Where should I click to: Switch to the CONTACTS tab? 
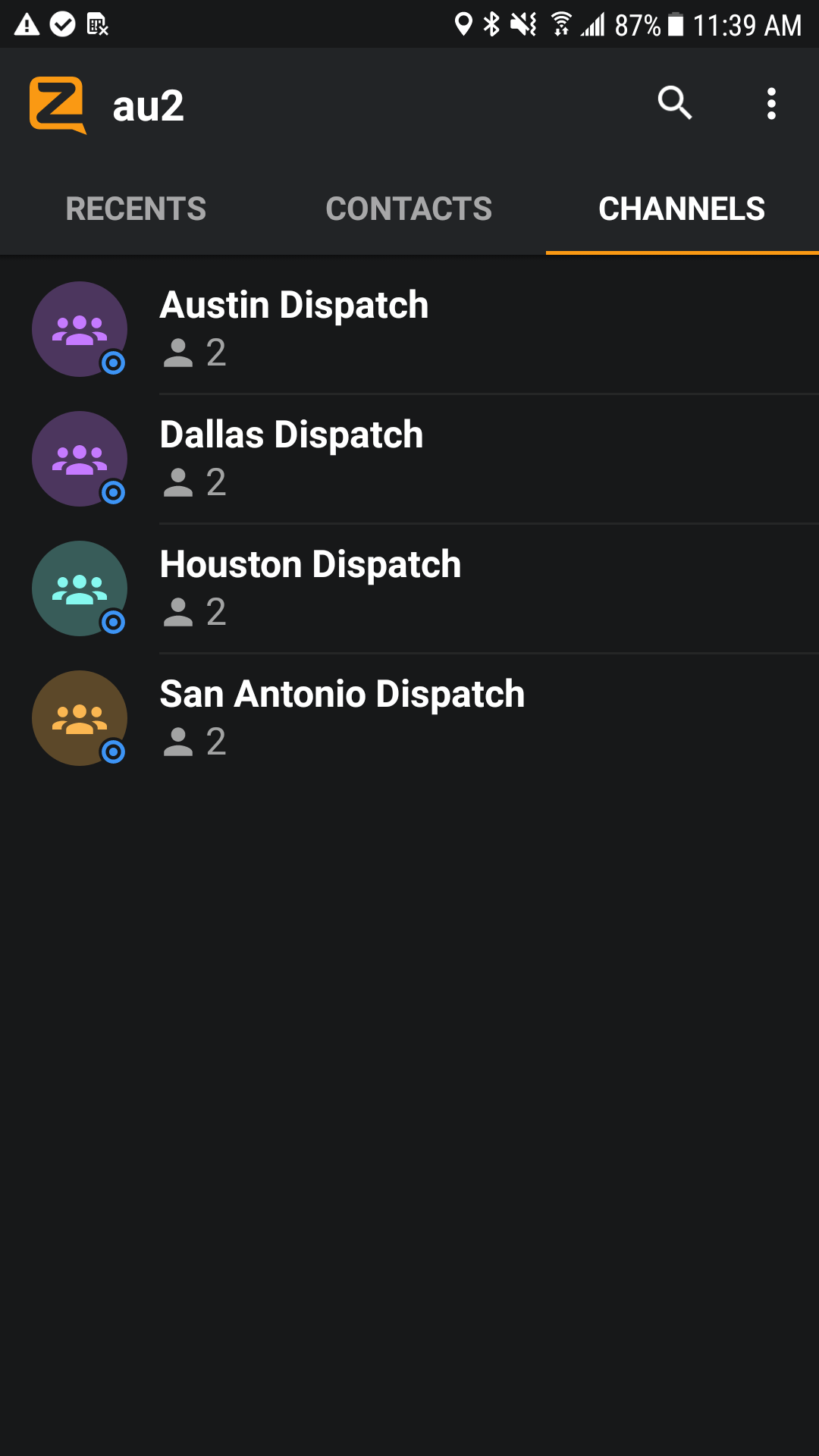408,208
